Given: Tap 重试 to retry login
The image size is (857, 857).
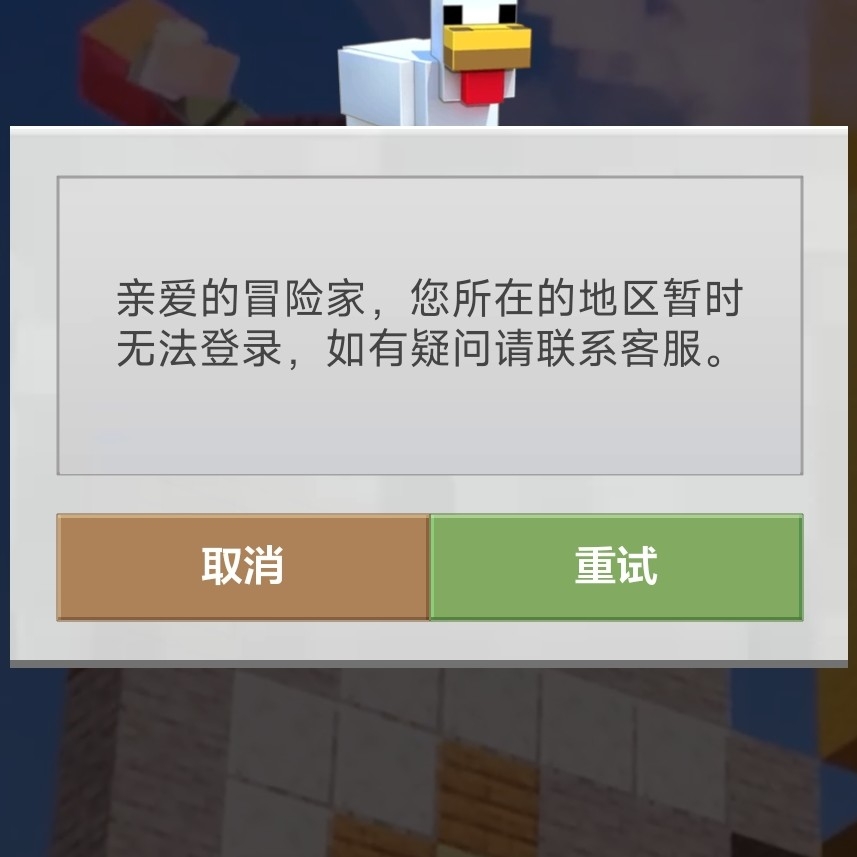Looking at the screenshot, I should click(x=616, y=567).
